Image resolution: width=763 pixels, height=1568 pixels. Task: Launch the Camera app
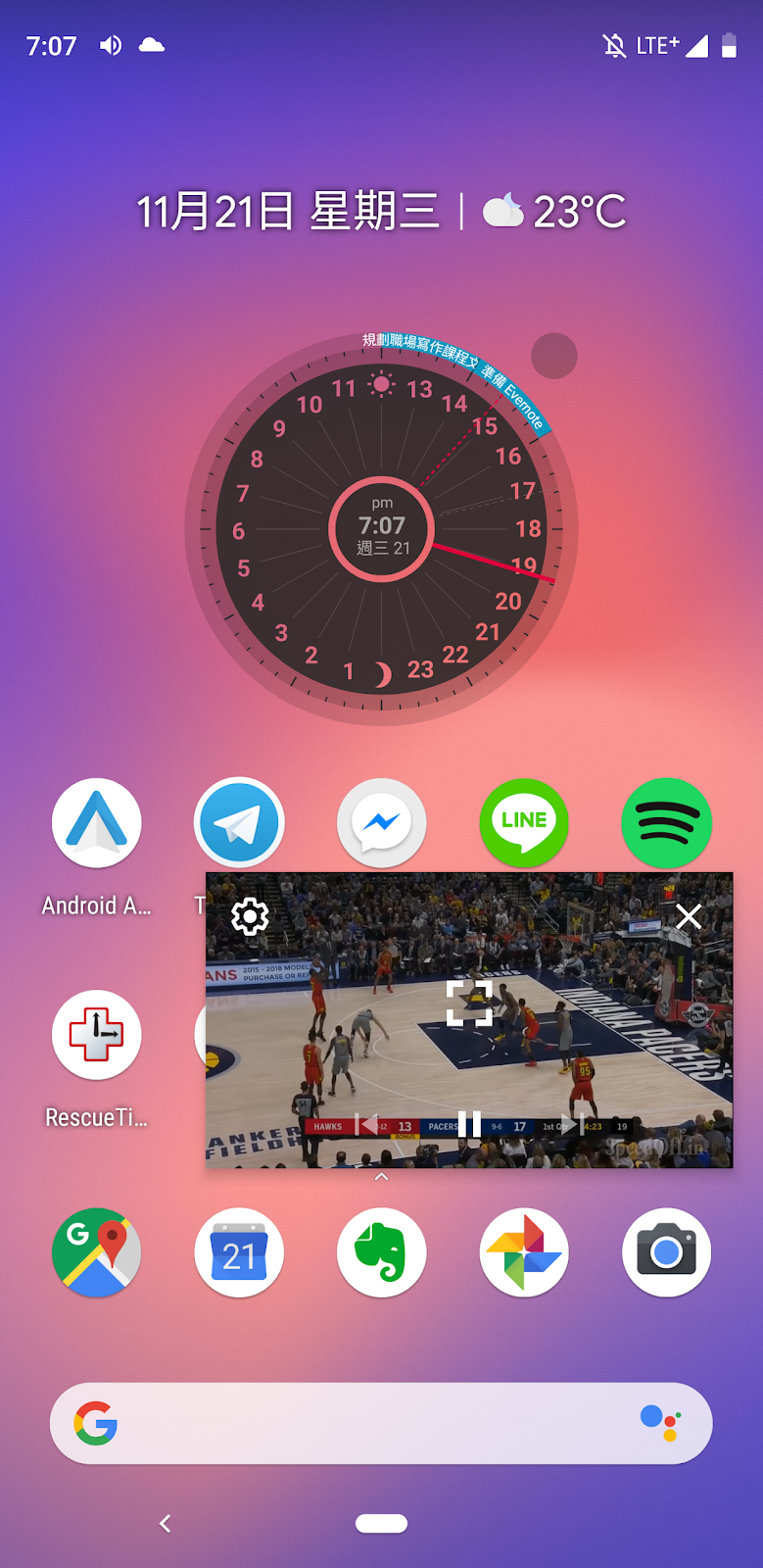tap(666, 1252)
